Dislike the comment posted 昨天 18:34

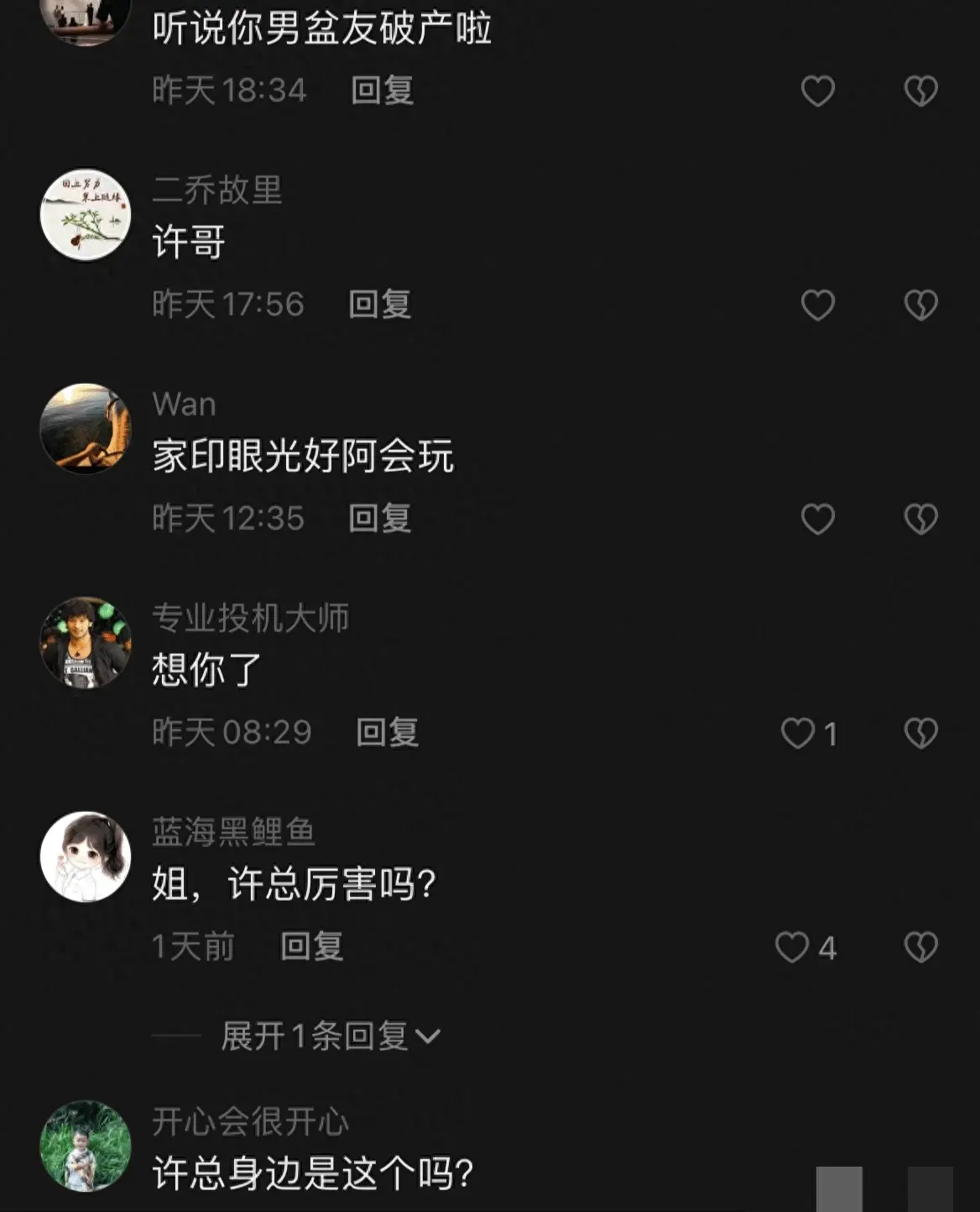pos(920,91)
